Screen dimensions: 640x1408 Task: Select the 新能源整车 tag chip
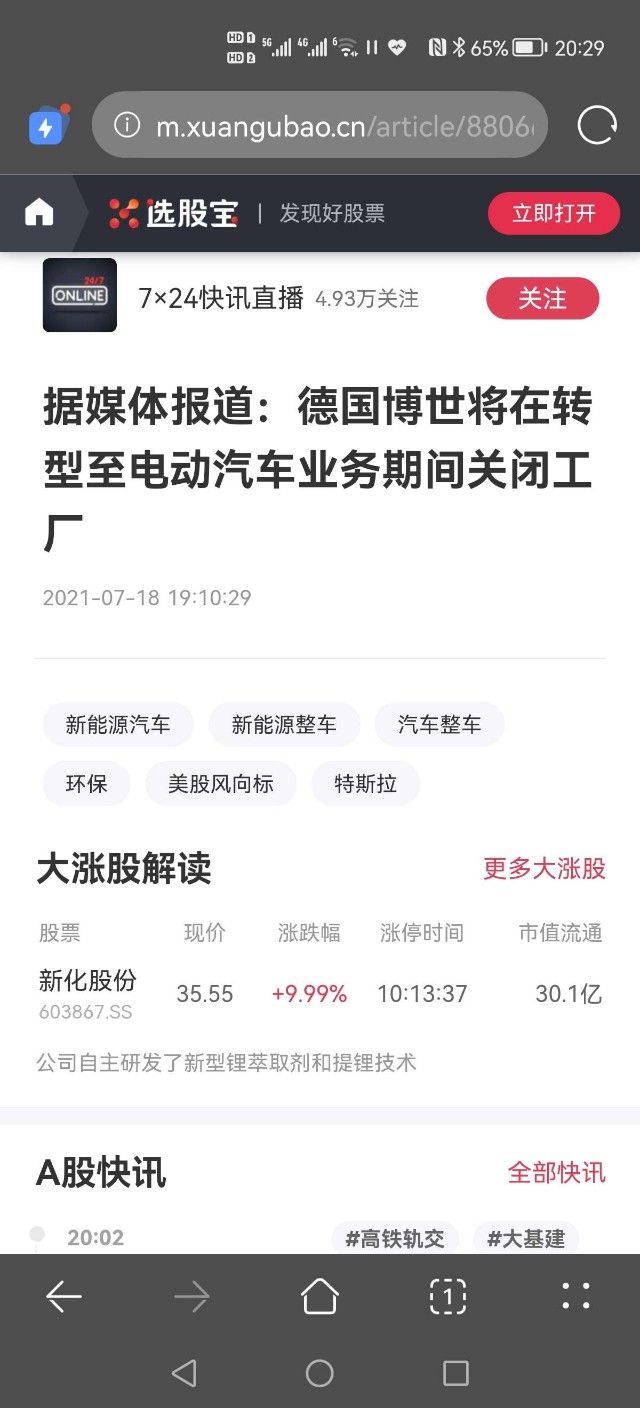coord(284,725)
